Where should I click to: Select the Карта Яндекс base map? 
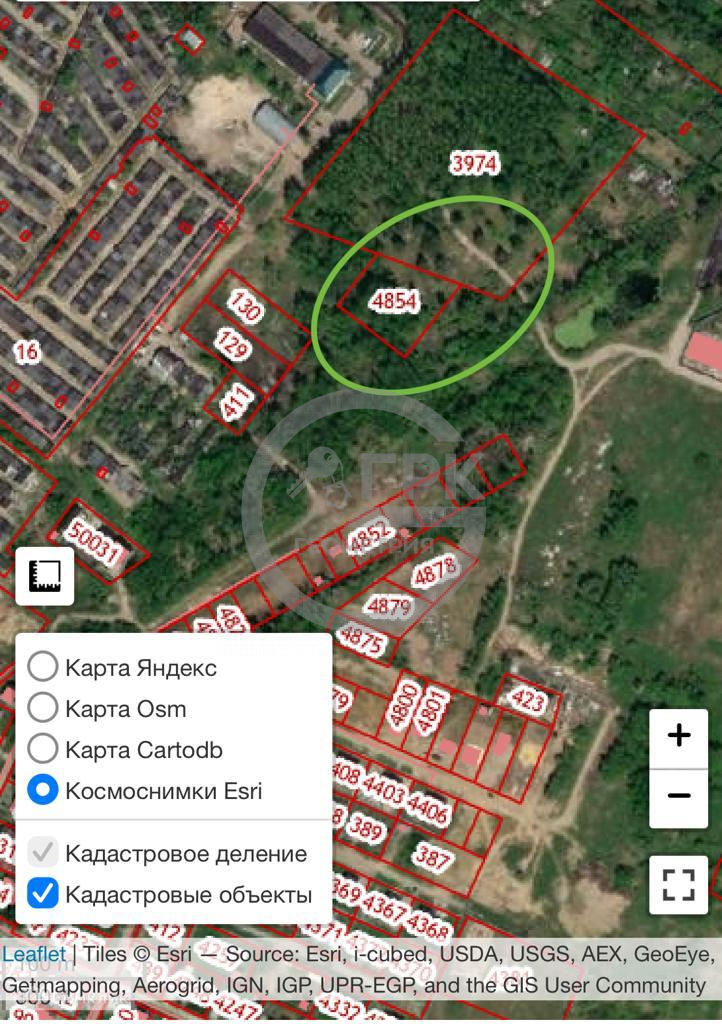(43, 667)
